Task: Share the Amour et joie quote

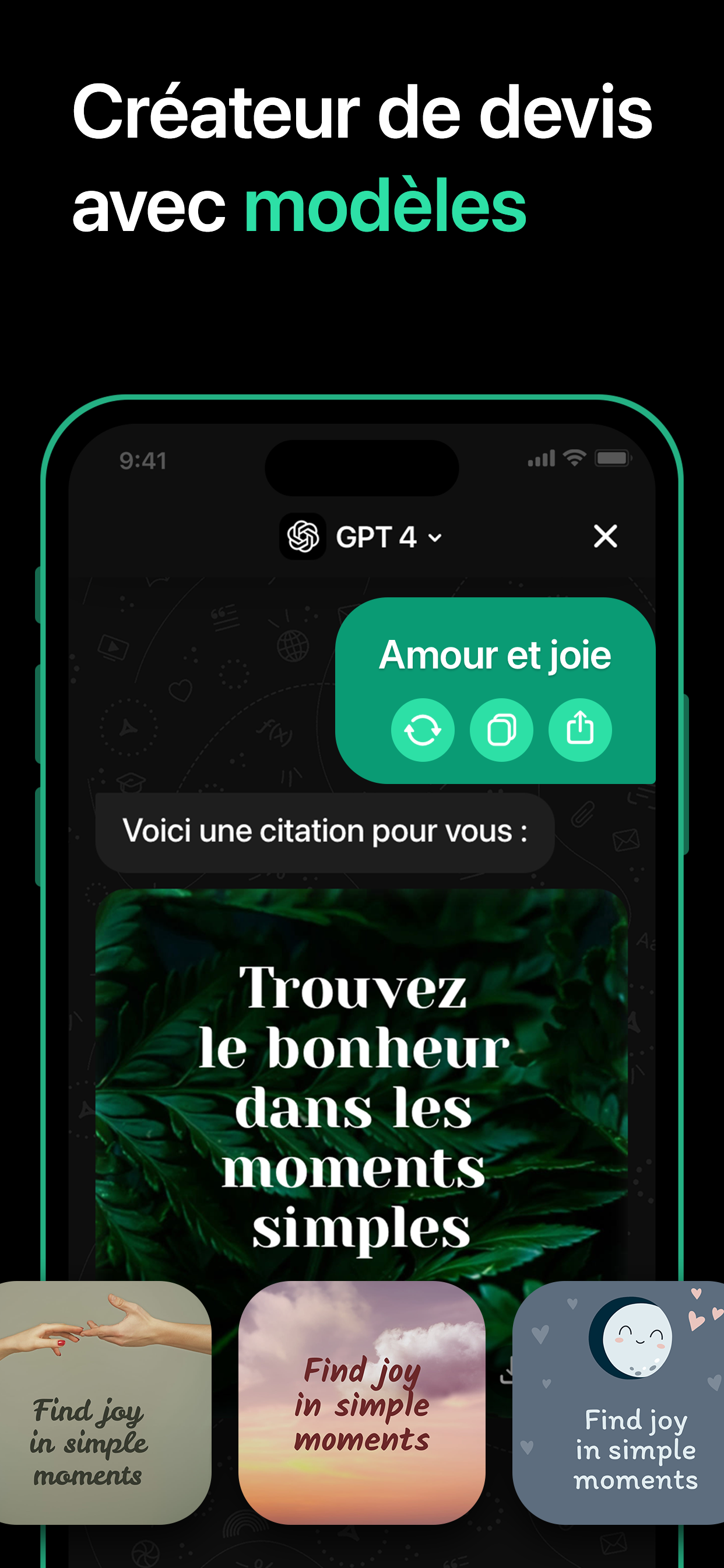Action: pyautogui.click(x=579, y=730)
